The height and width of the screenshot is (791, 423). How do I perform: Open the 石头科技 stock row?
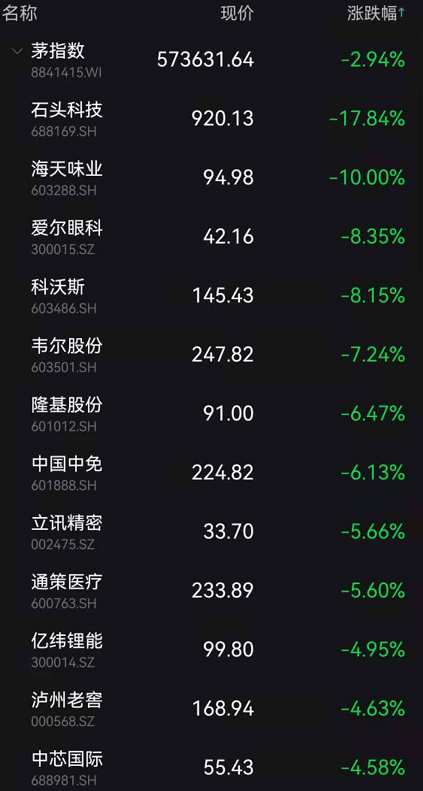pos(211,119)
